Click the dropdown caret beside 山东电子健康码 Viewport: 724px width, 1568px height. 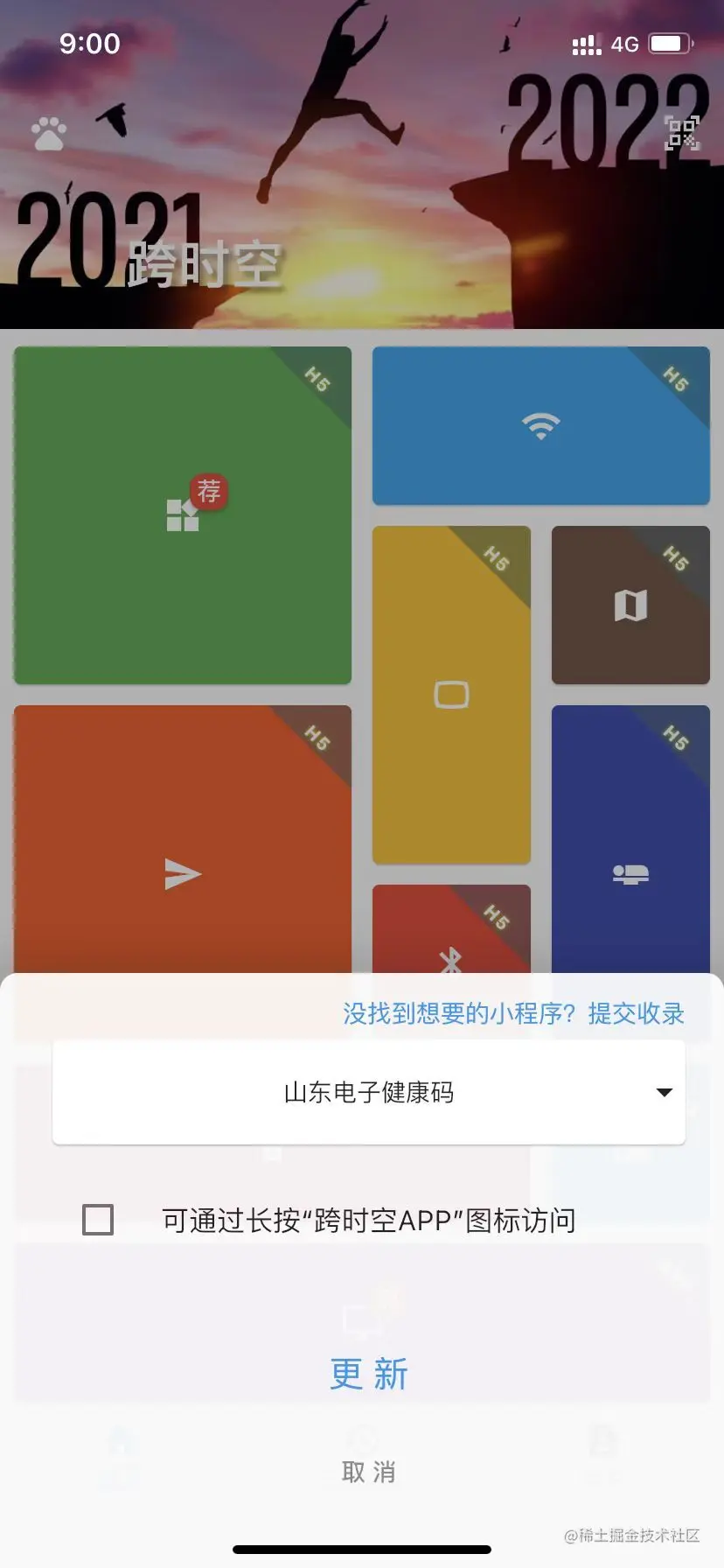pos(665,1091)
